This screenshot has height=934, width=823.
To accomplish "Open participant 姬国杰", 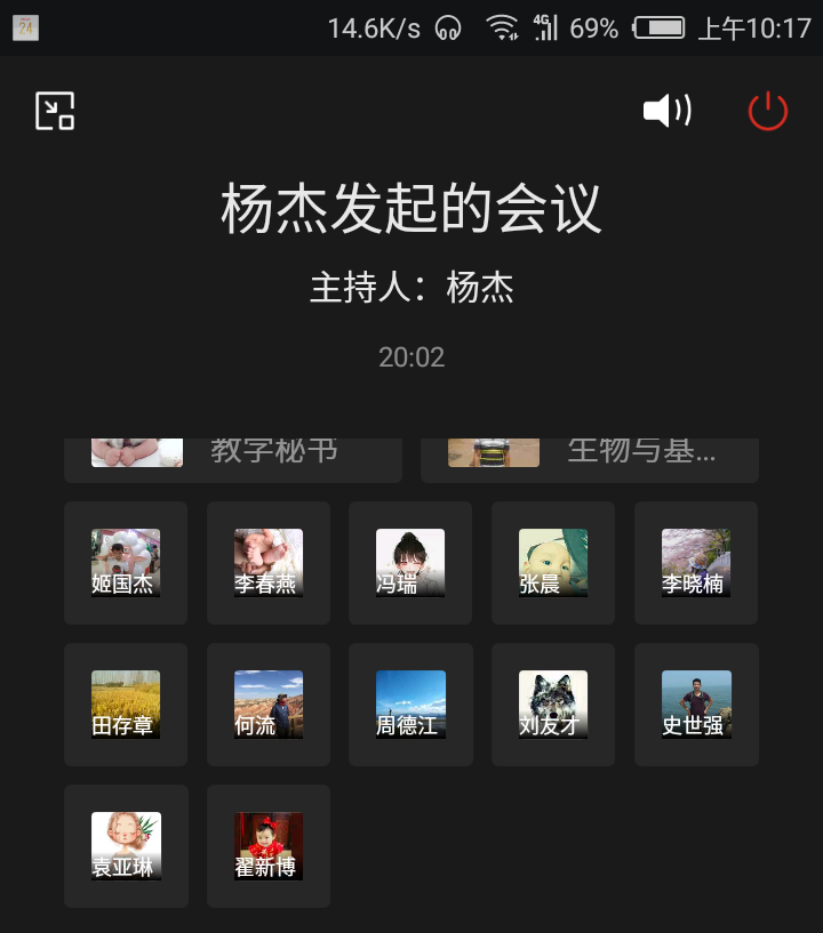I will 126,563.
